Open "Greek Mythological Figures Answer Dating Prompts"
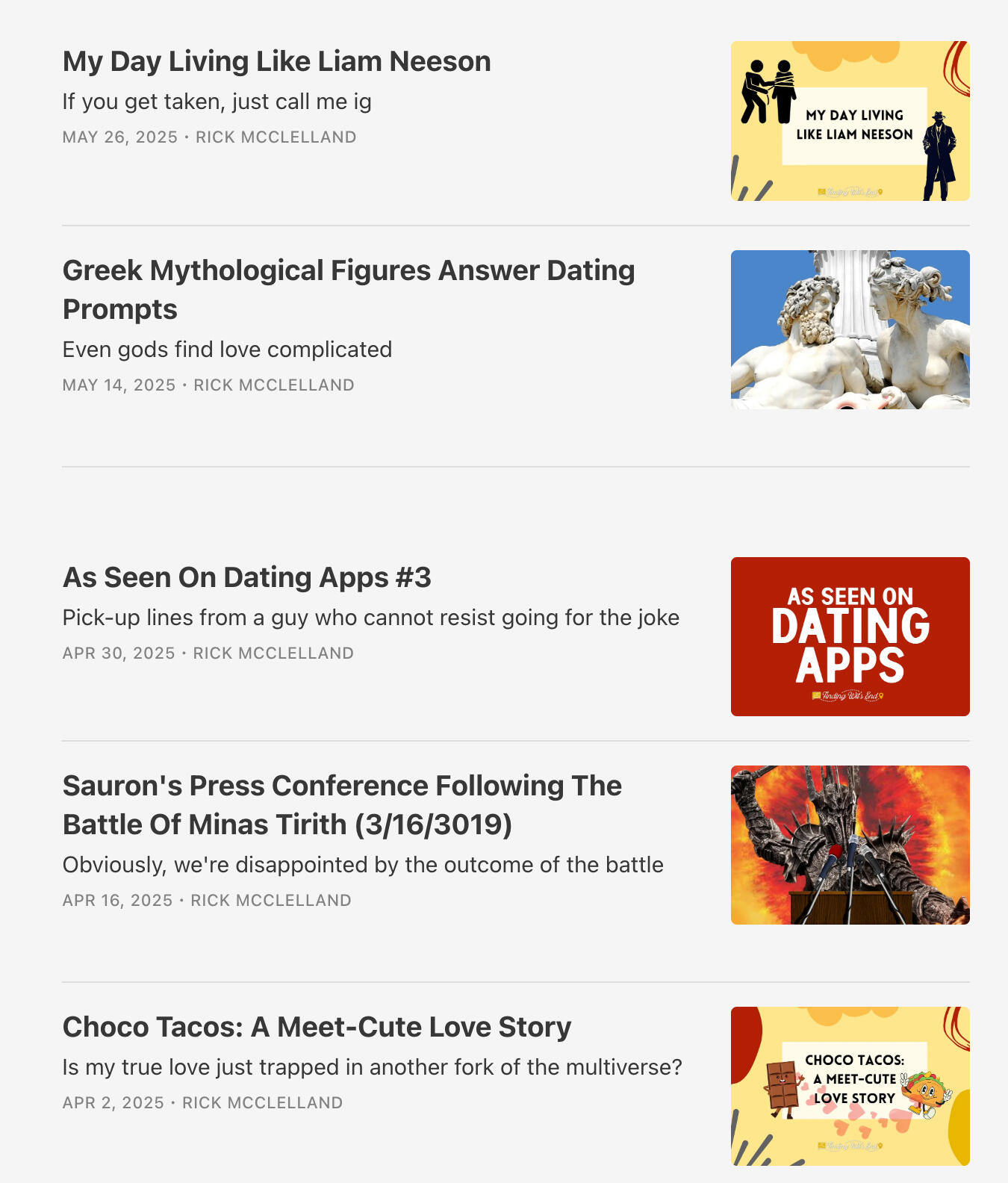The width and height of the screenshot is (1008, 1183). tap(348, 289)
